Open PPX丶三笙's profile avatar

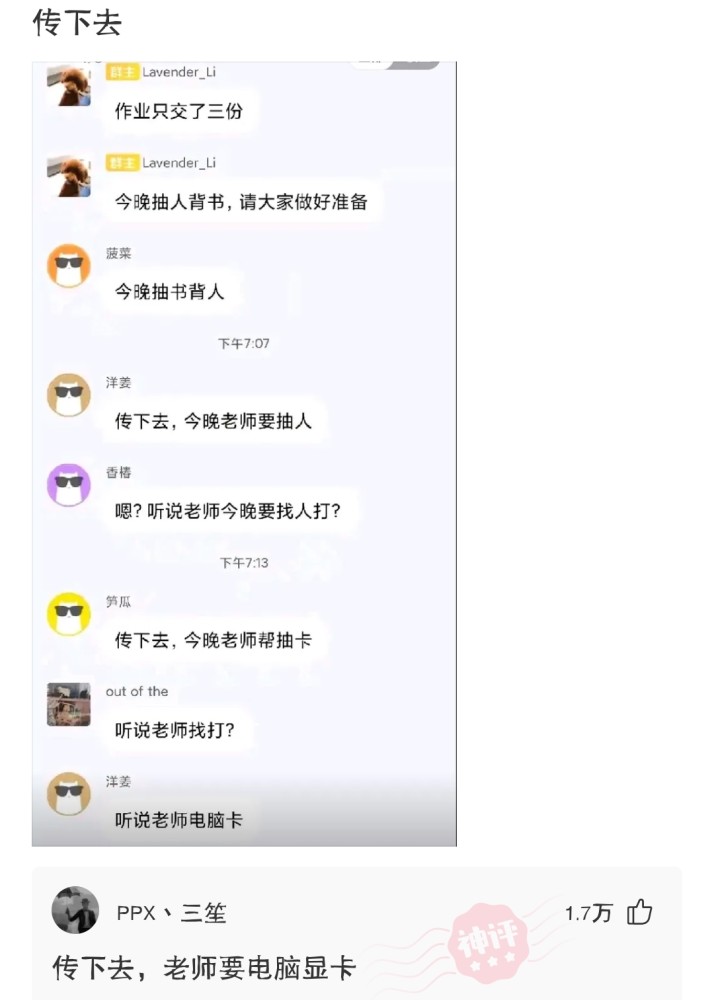(75, 911)
